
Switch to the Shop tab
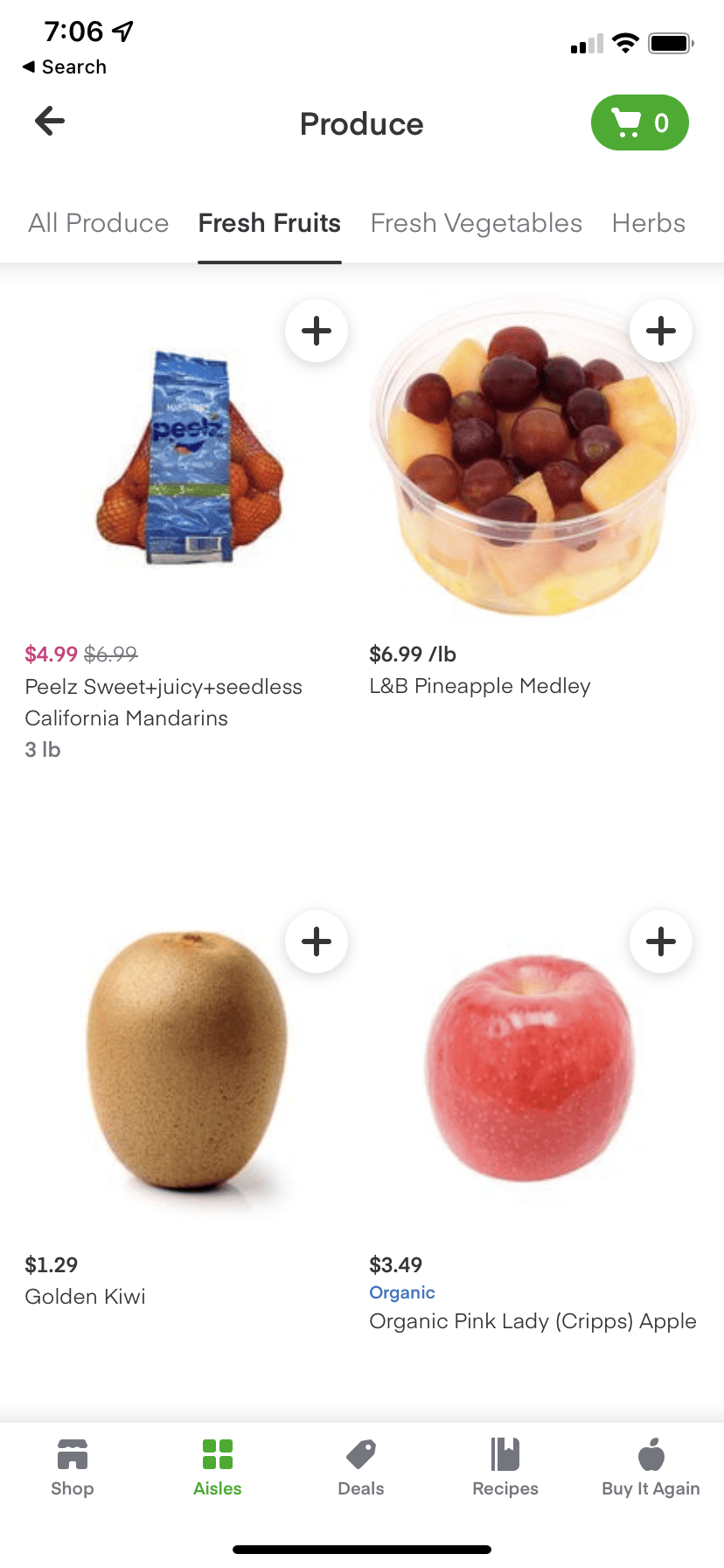[73, 1467]
